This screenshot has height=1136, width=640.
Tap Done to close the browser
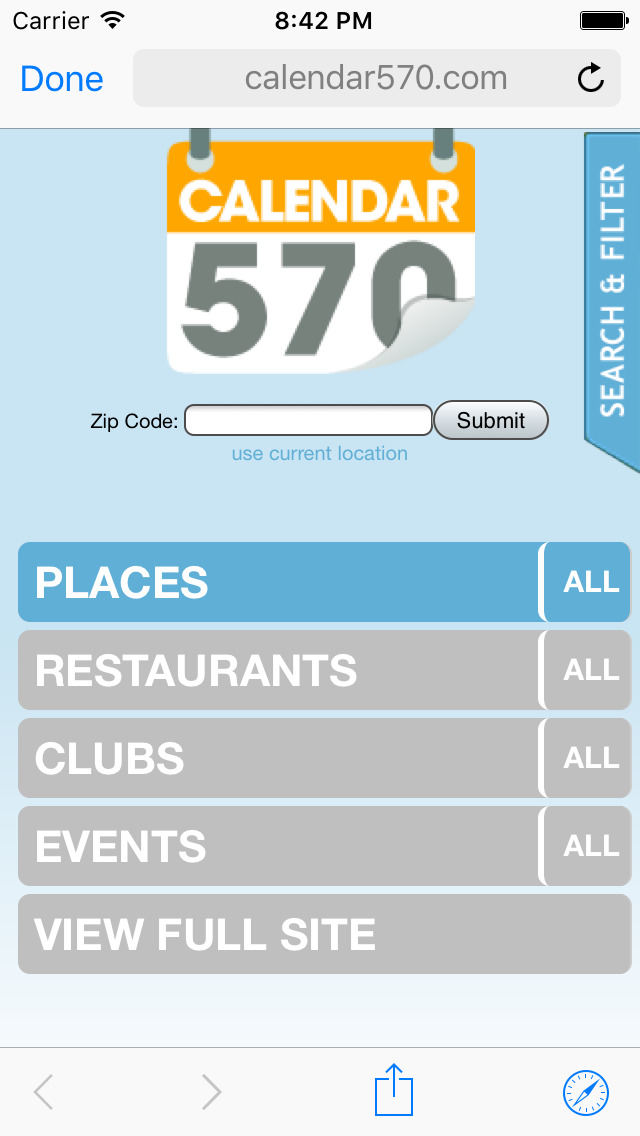point(62,79)
